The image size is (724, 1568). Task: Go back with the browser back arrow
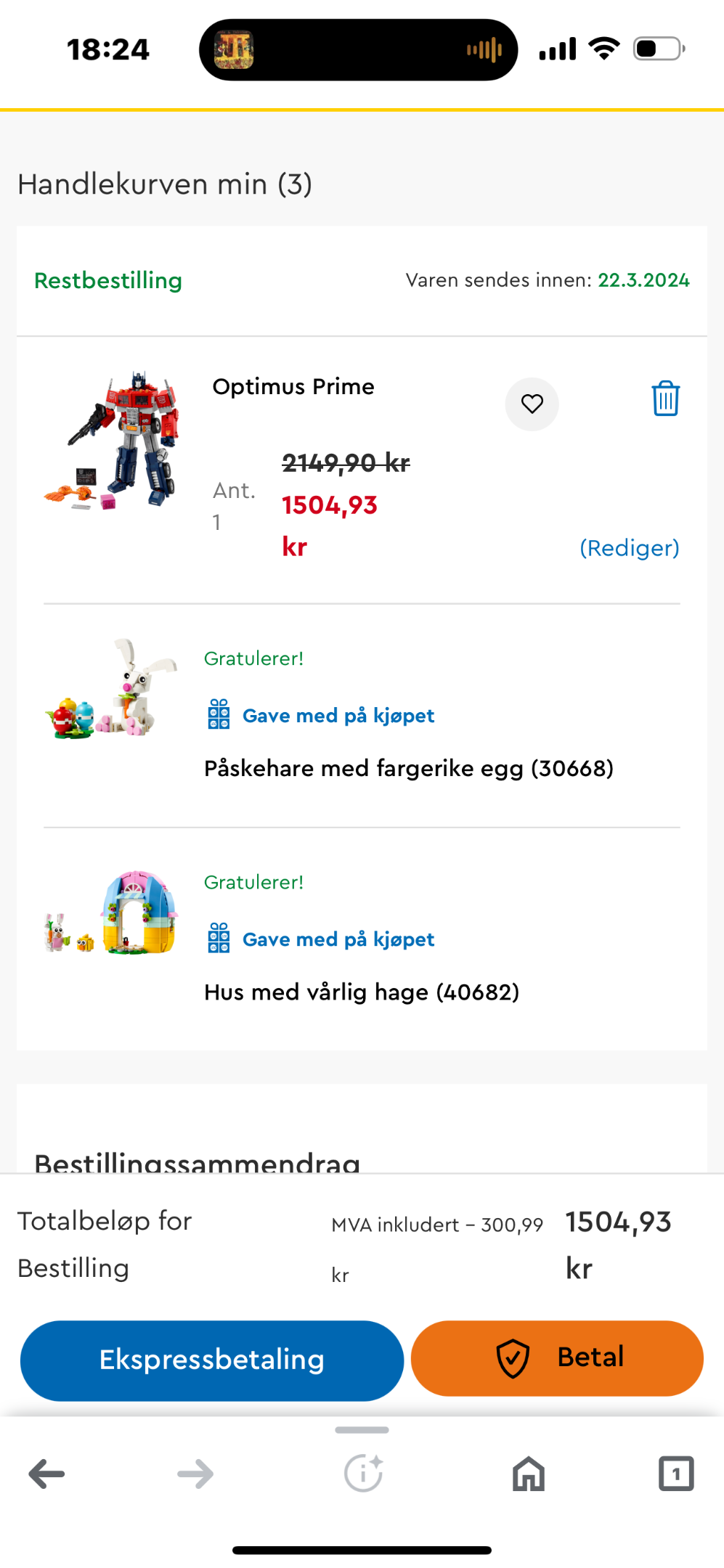click(47, 1474)
